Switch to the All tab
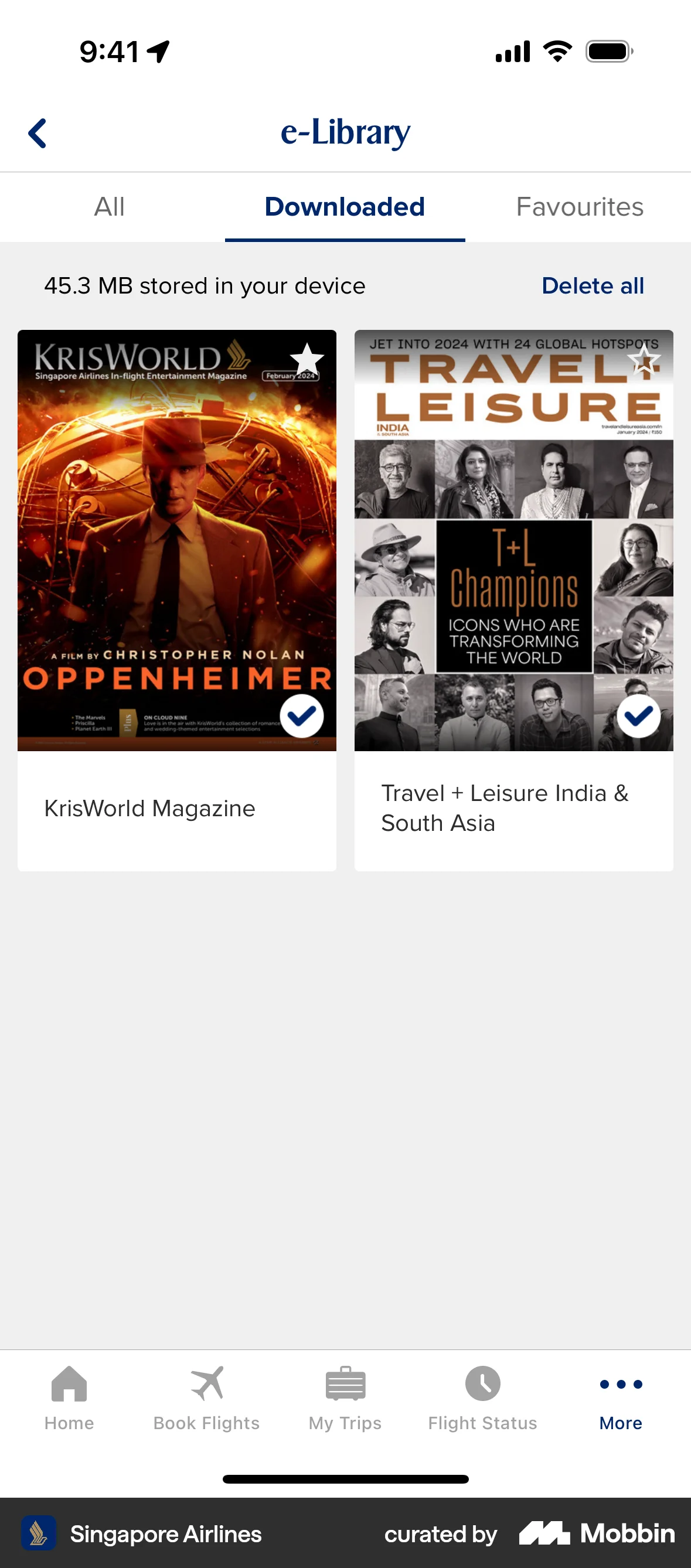Image resolution: width=691 pixels, height=1568 pixels. tap(110, 206)
